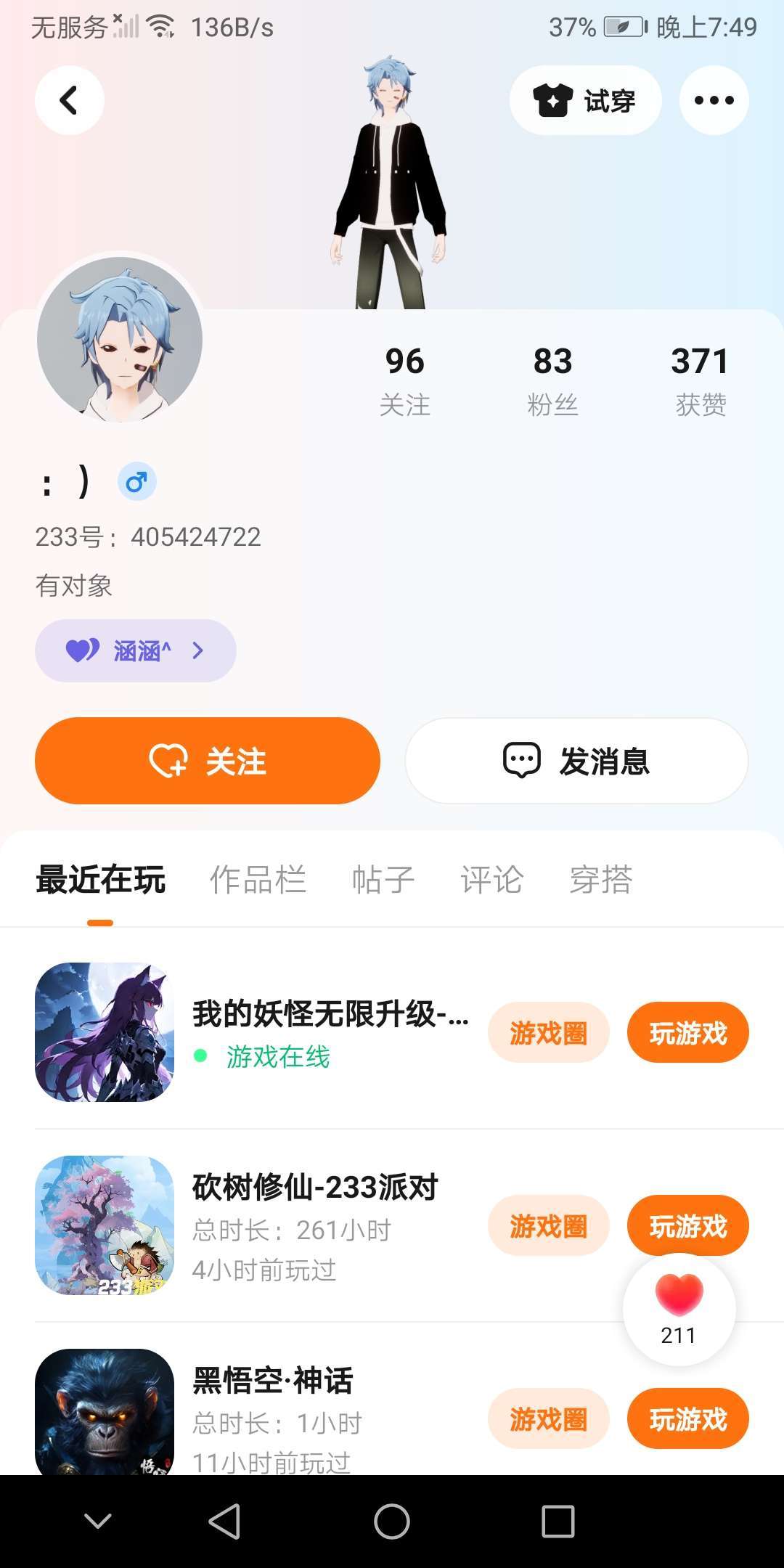
Task: Switch to the 作品栏 tab
Action: point(258,880)
